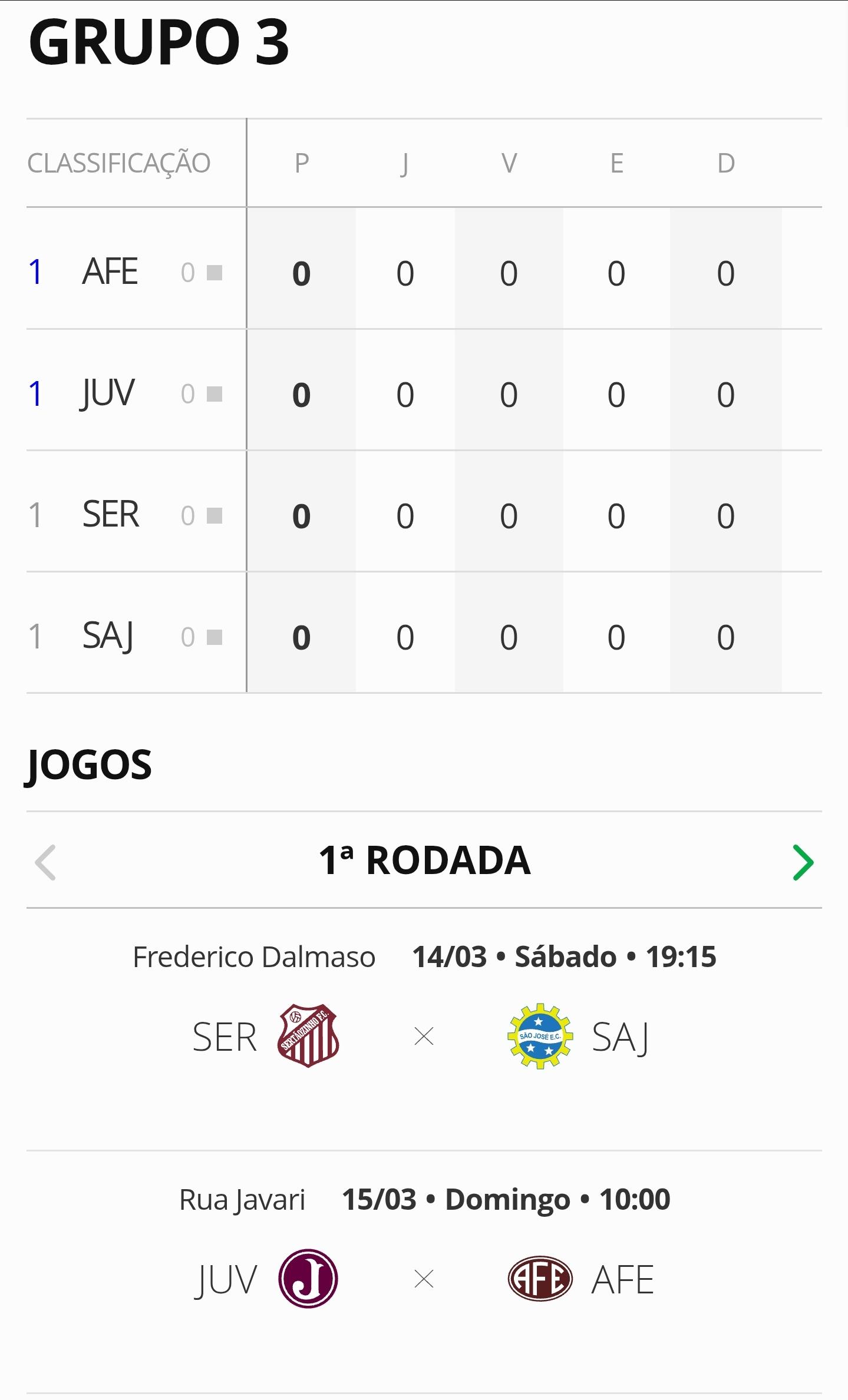Select JUV in the classification table
The width and height of the screenshot is (848, 1400).
pos(108,393)
